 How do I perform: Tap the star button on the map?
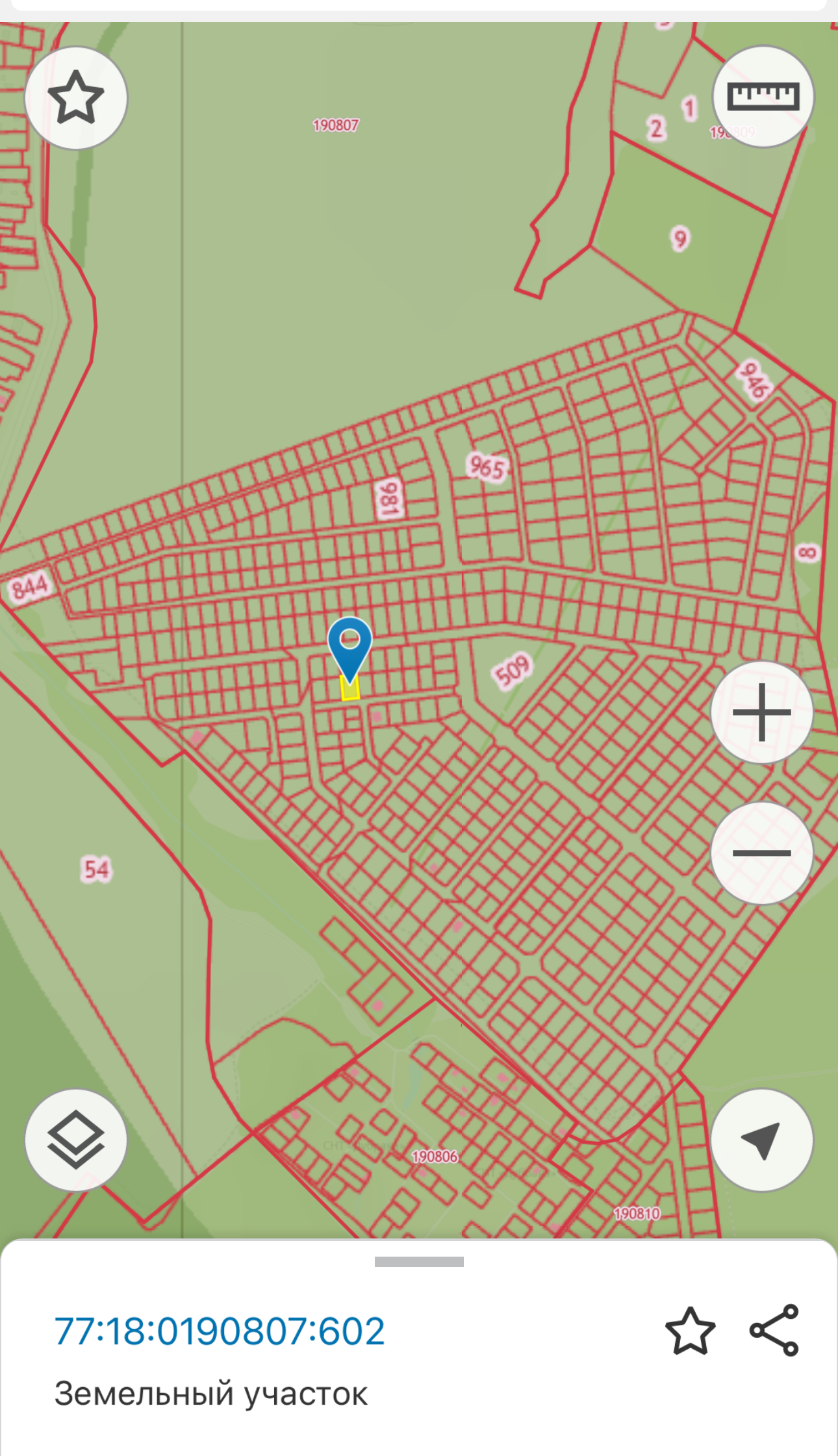click(76, 97)
